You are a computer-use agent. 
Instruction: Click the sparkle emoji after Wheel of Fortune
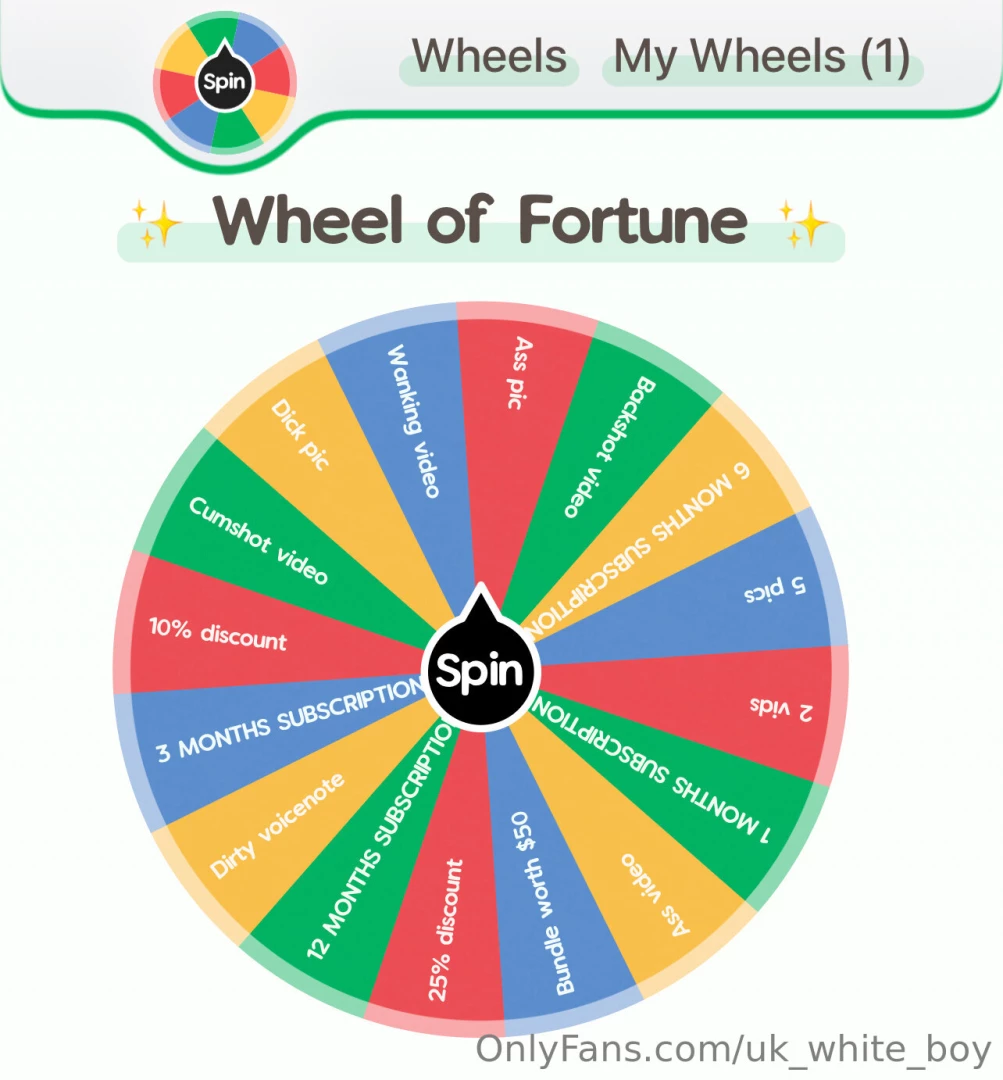pos(802,222)
